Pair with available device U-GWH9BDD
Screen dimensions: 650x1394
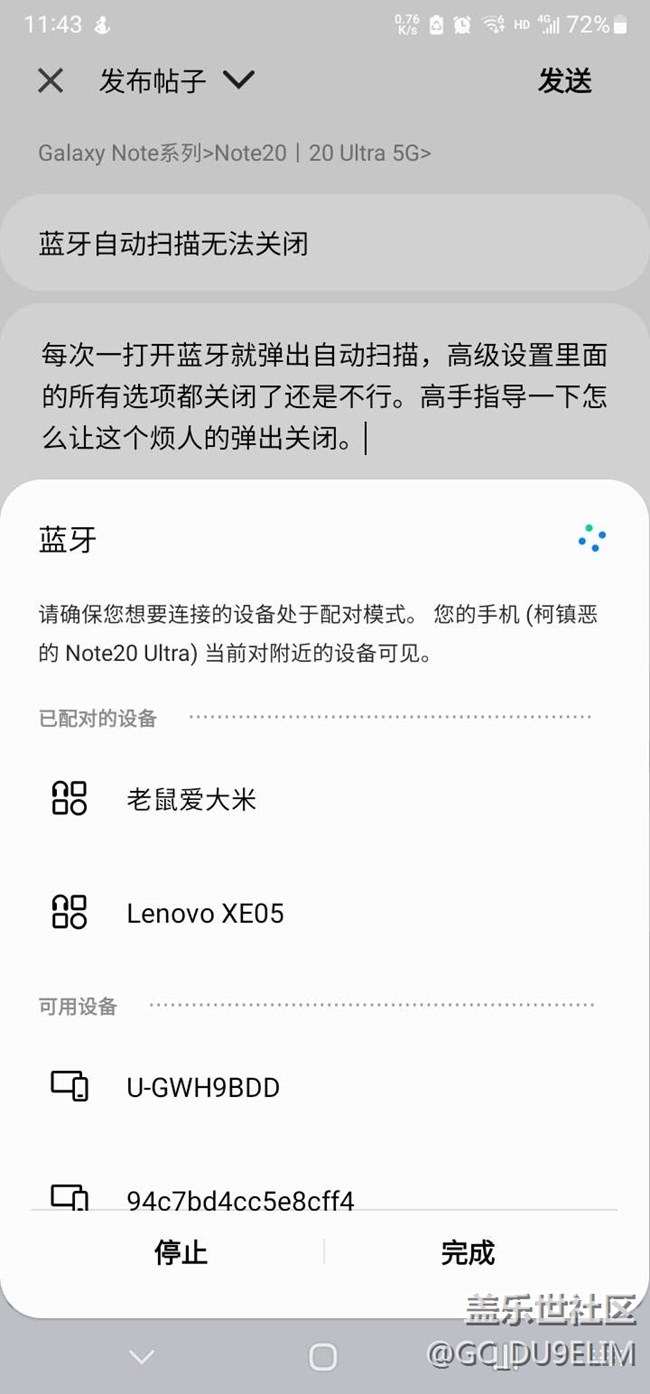[325, 1087]
